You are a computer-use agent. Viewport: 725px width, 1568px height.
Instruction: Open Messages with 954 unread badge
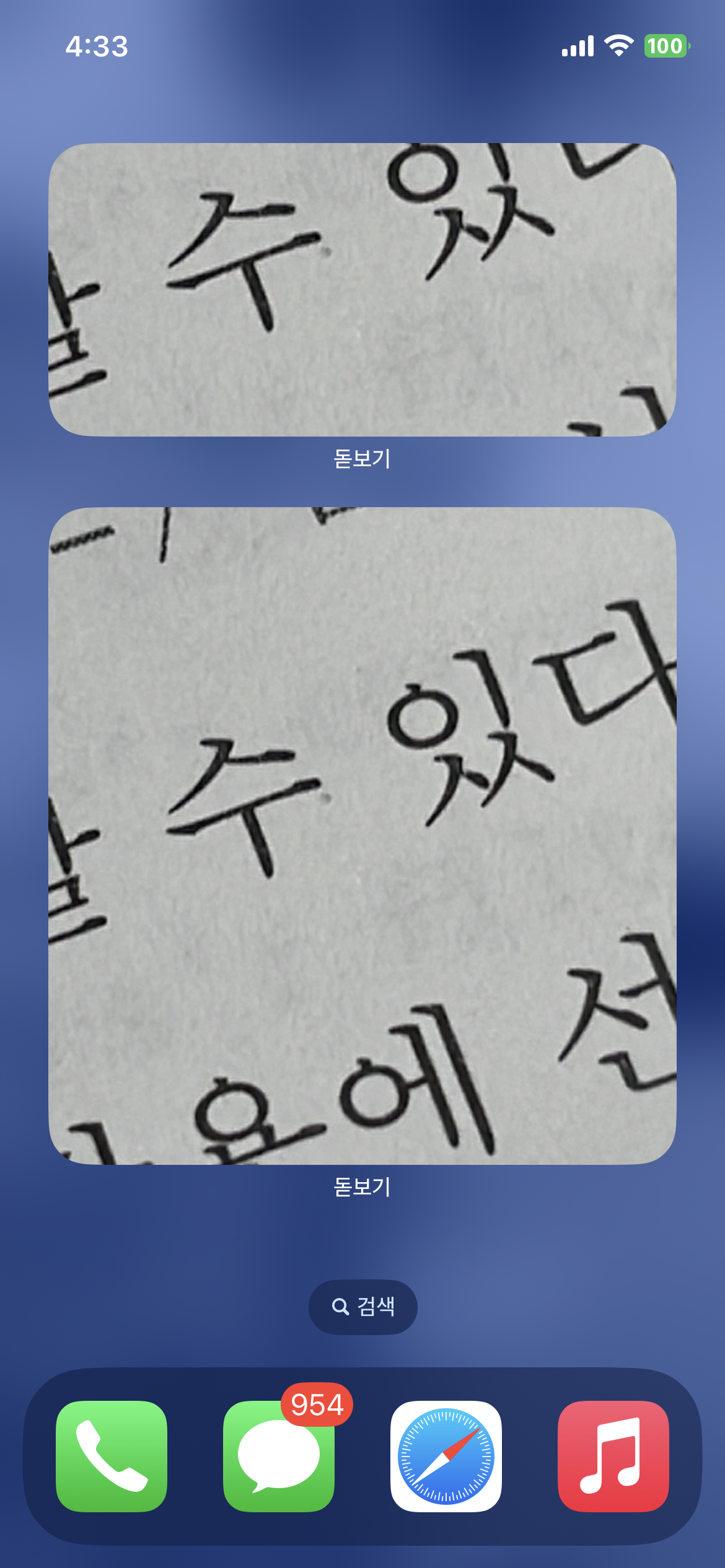pos(279,1456)
